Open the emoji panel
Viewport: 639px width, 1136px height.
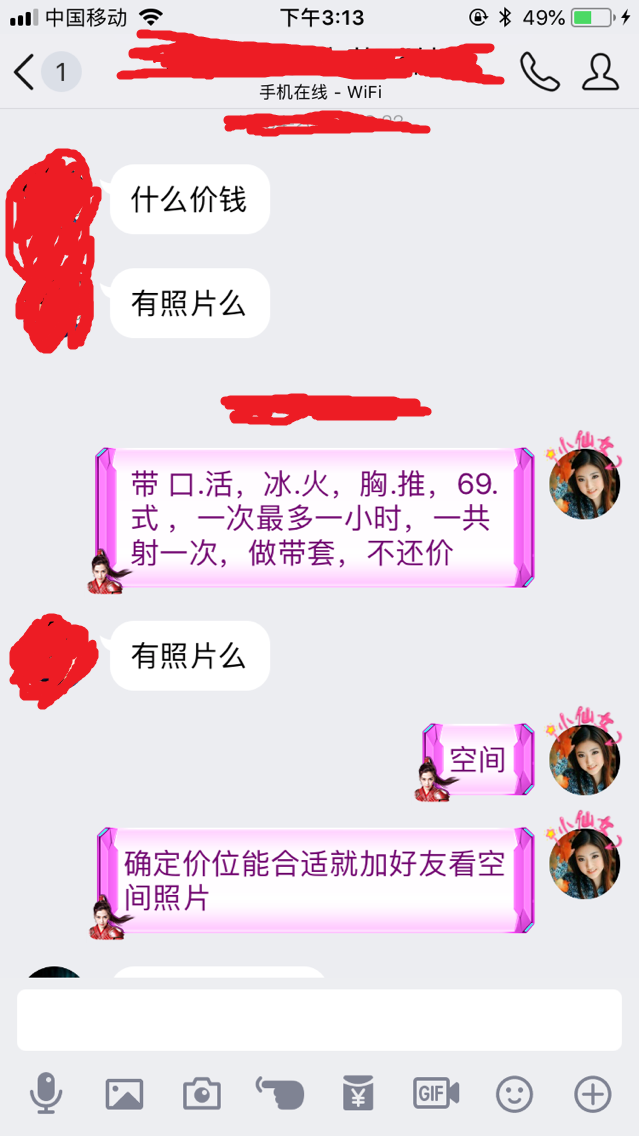point(514,1094)
